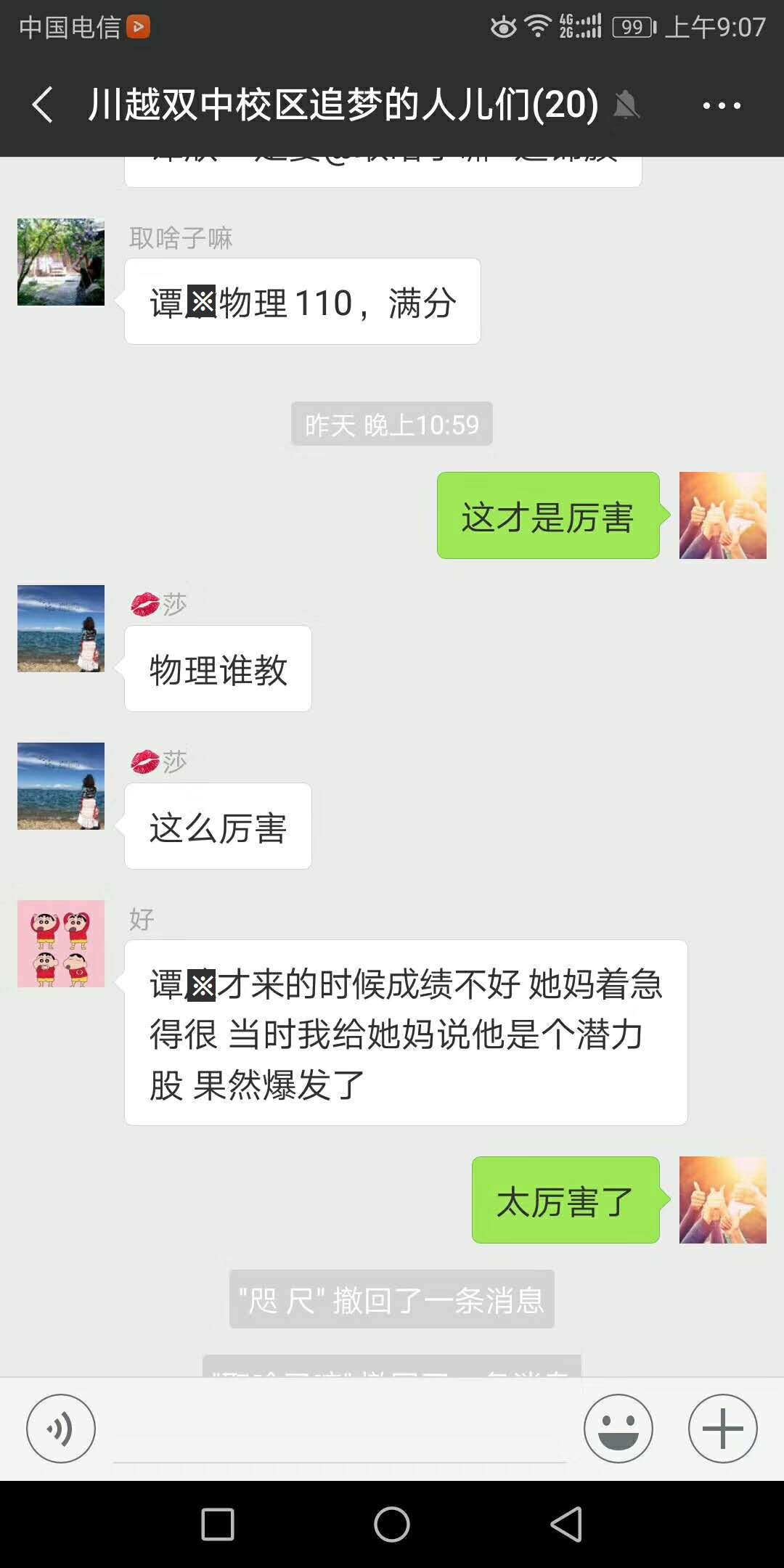
Task: Open the emoji picker
Action: tap(618, 1428)
